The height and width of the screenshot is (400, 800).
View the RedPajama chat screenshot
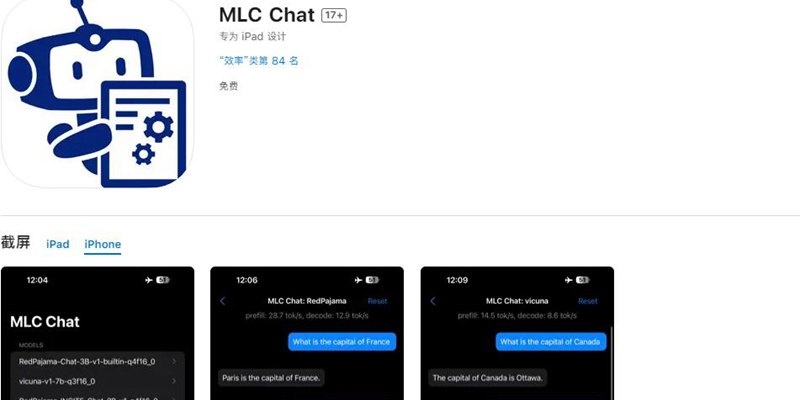307,333
